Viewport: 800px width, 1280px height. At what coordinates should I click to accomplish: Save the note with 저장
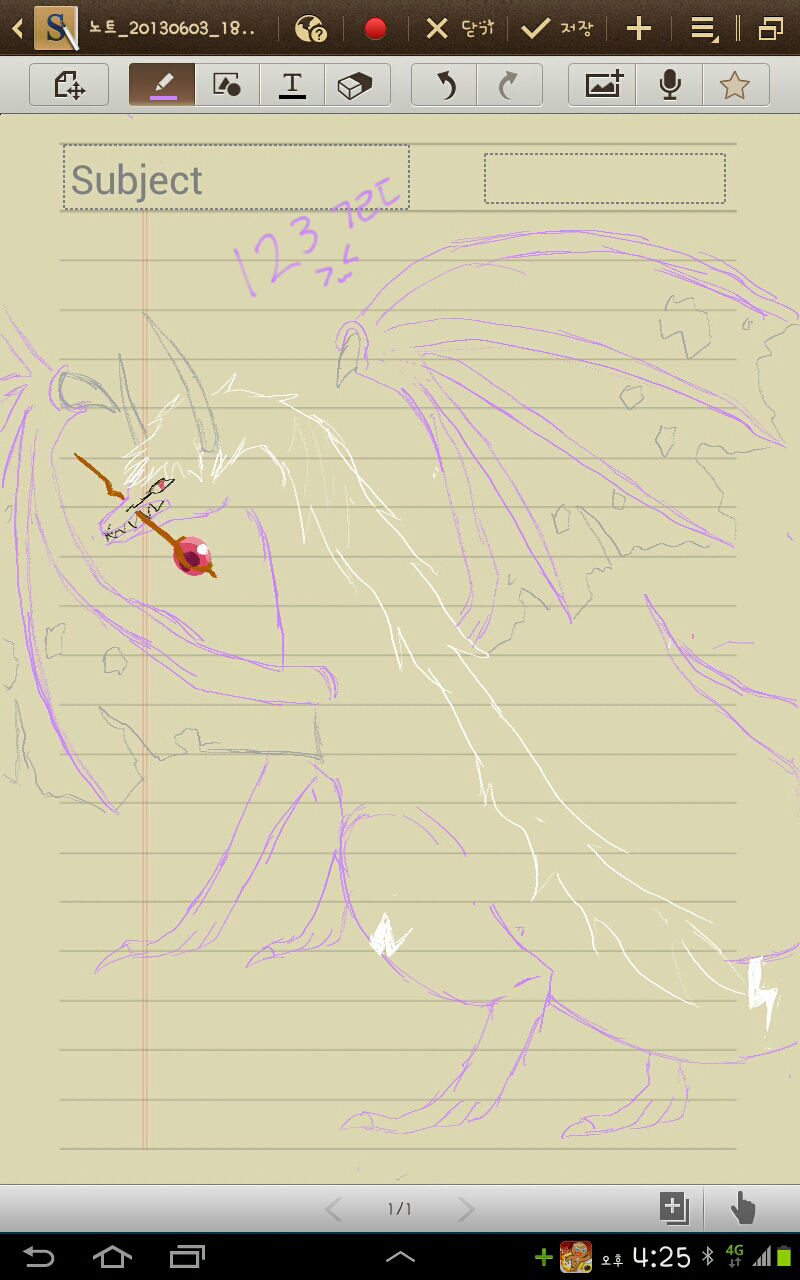point(556,28)
